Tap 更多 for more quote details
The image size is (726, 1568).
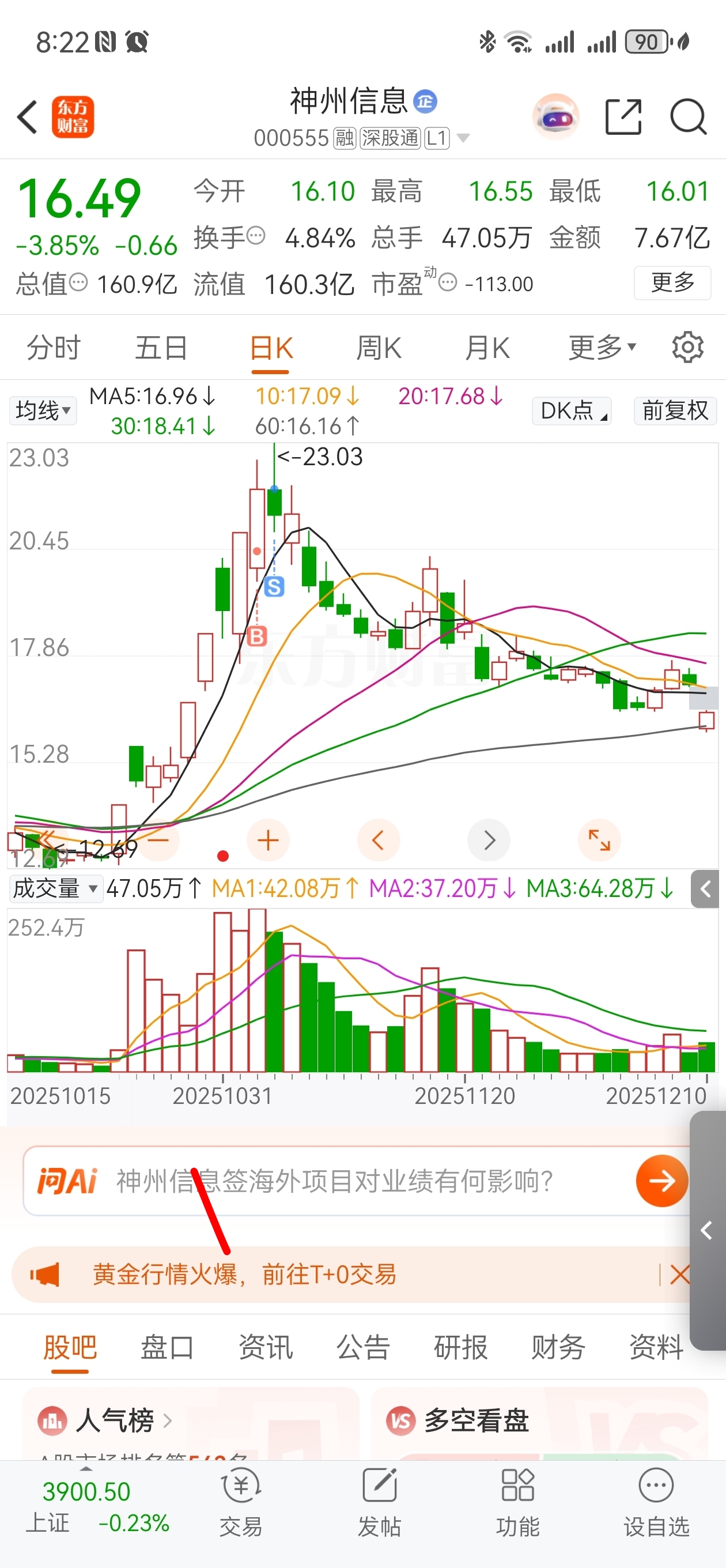pos(672,282)
